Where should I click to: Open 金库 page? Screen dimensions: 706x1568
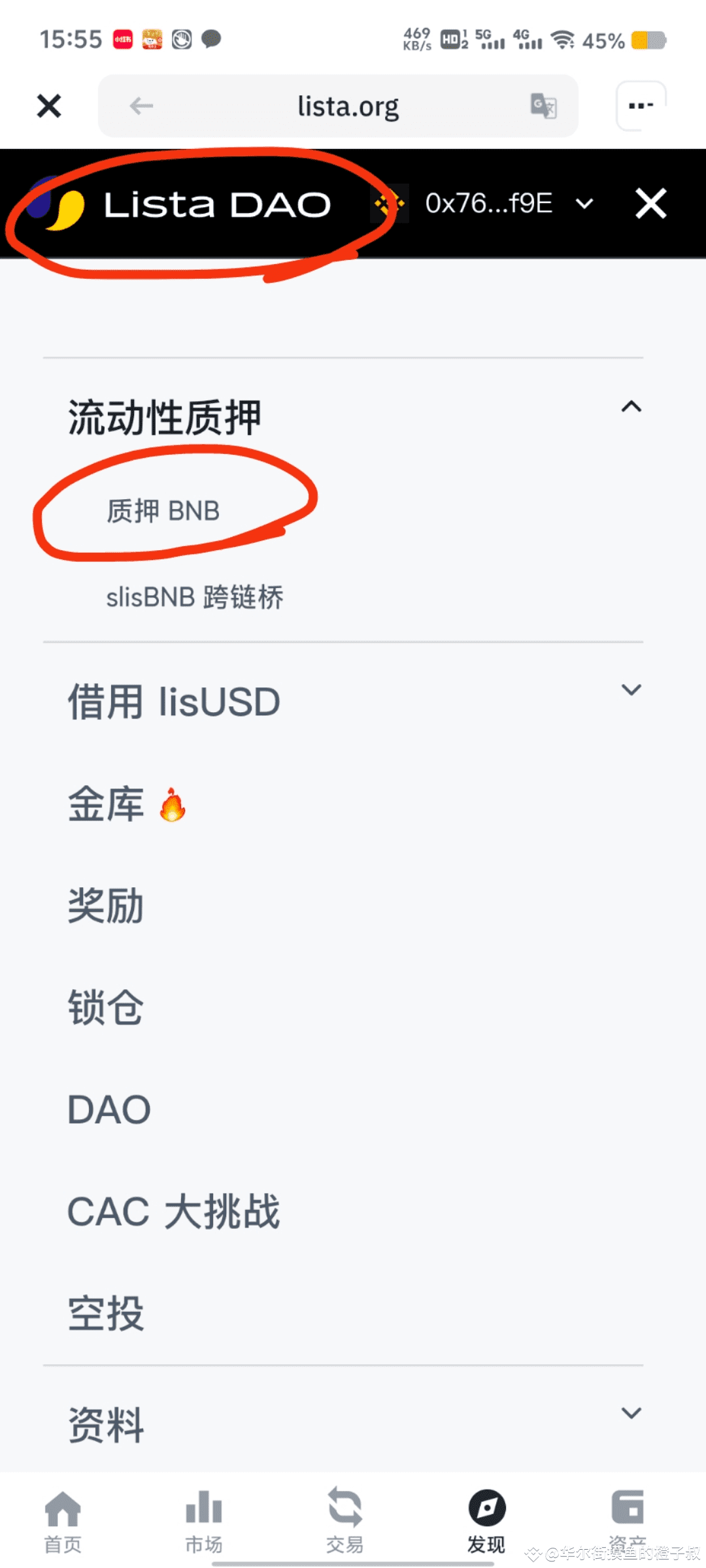click(x=107, y=804)
